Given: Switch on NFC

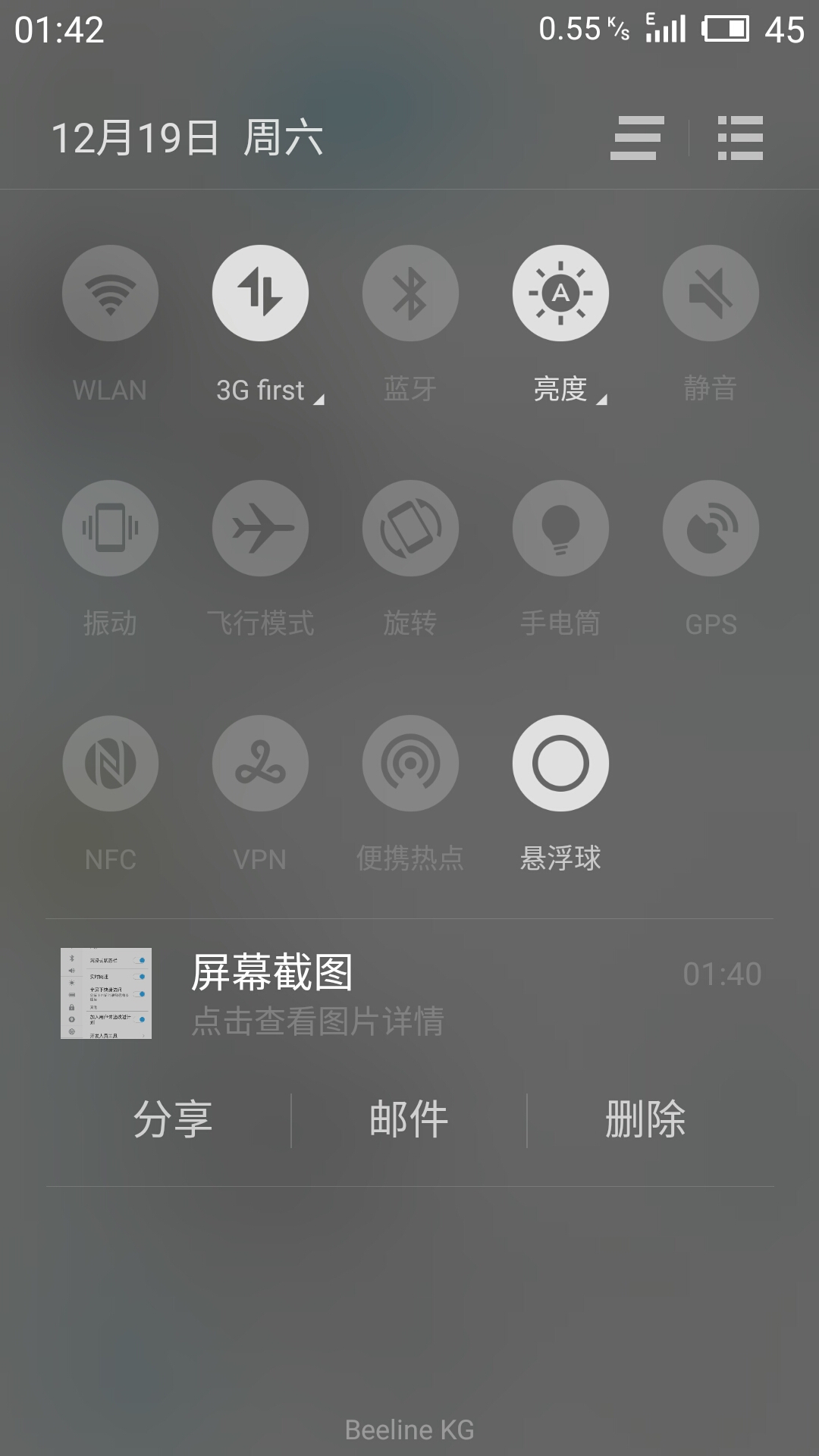Looking at the screenshot, I should pos(110,764).
